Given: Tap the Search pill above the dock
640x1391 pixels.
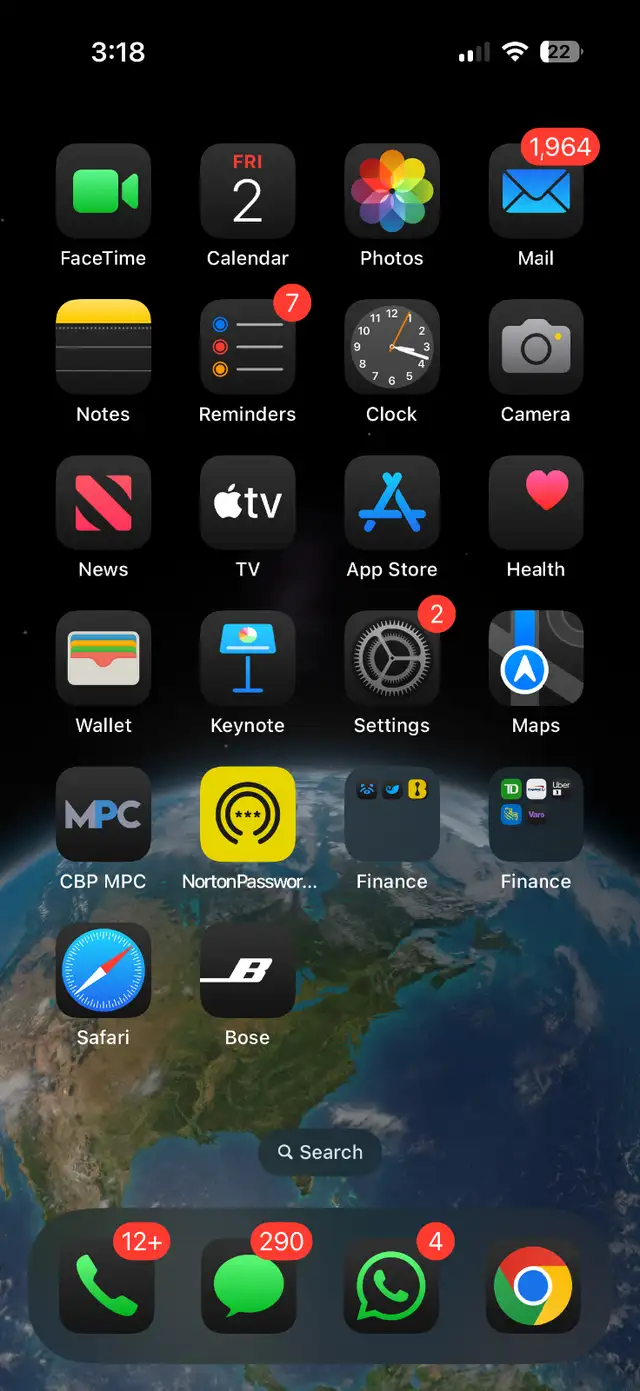Looking at the screenshot, I should click(x=320, y=1152).
